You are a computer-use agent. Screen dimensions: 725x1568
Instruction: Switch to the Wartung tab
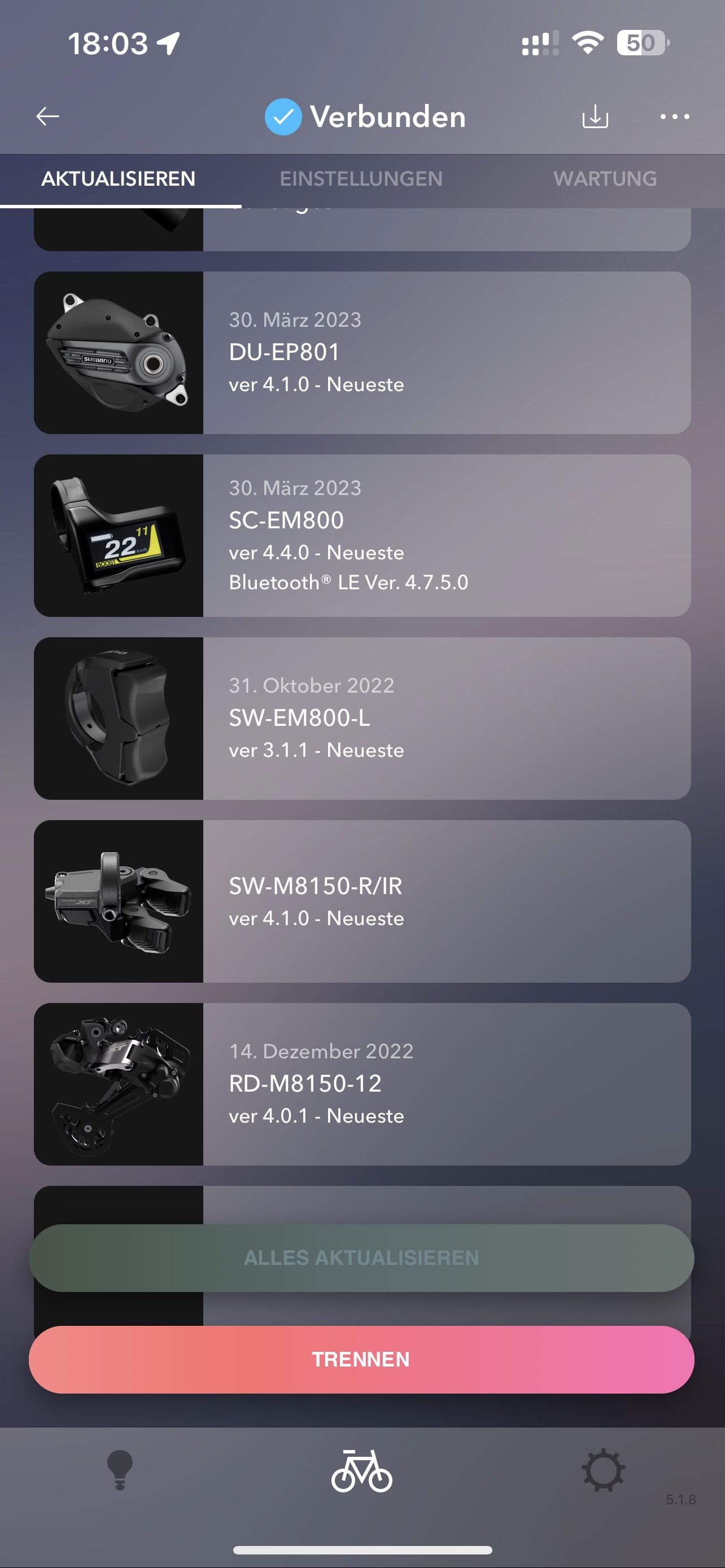click(x=605, y=179)
